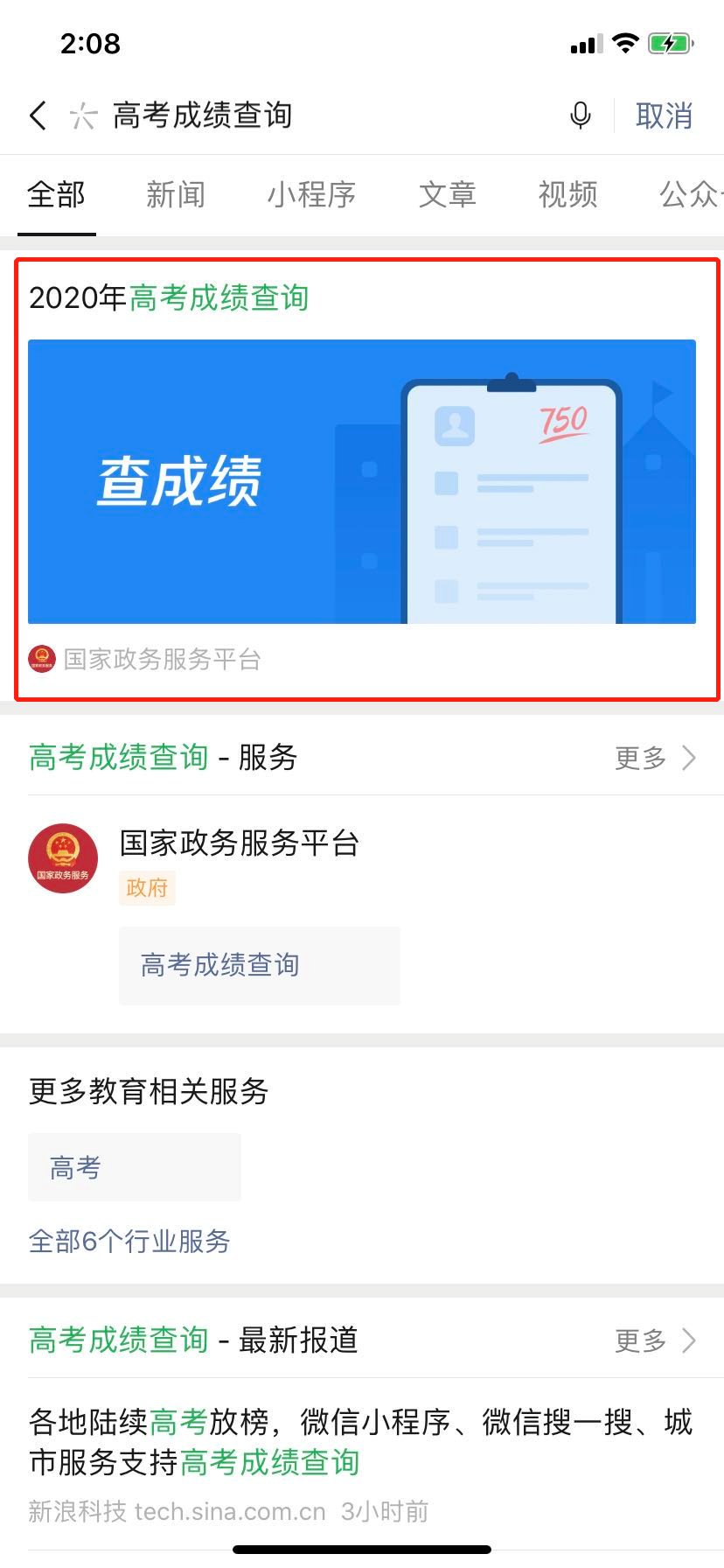Screen dimensions: 724x1568
Task: Open 更多 next to 服务 section
Action: tap(655, 758)
